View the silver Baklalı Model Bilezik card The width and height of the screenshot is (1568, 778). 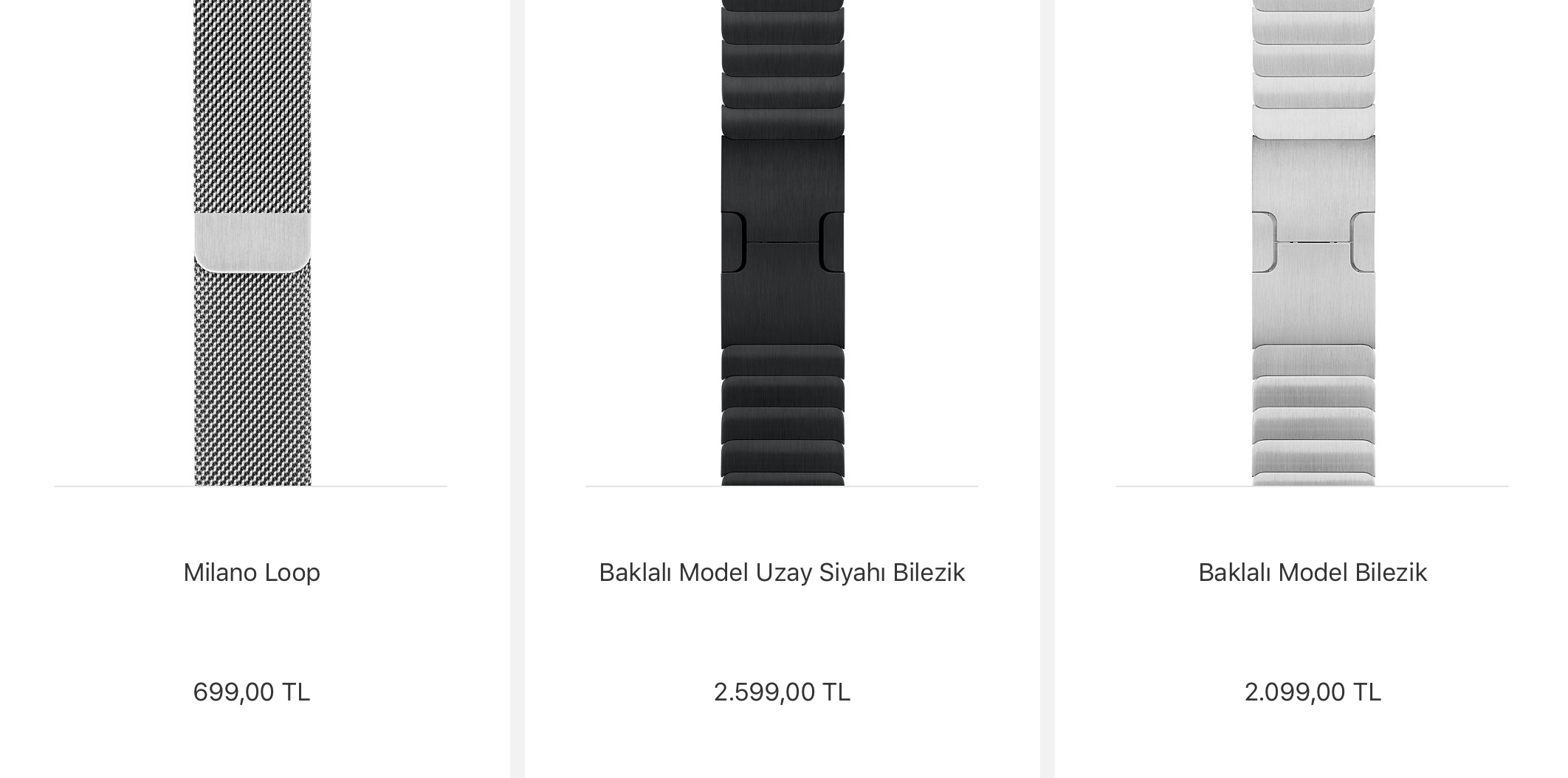[x=1312, y=572]
